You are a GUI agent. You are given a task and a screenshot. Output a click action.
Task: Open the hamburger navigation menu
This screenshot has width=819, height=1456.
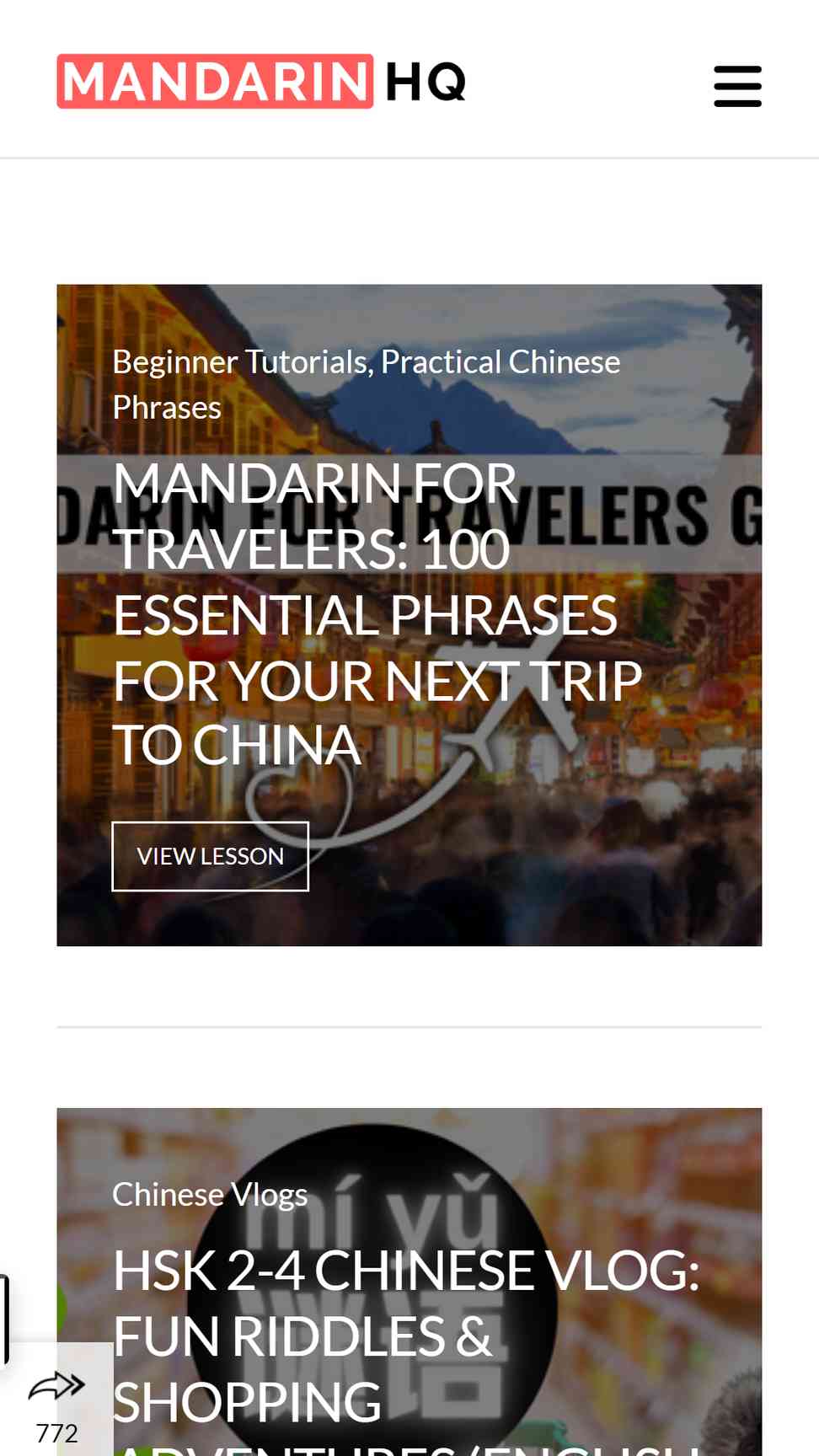point(737,86)
